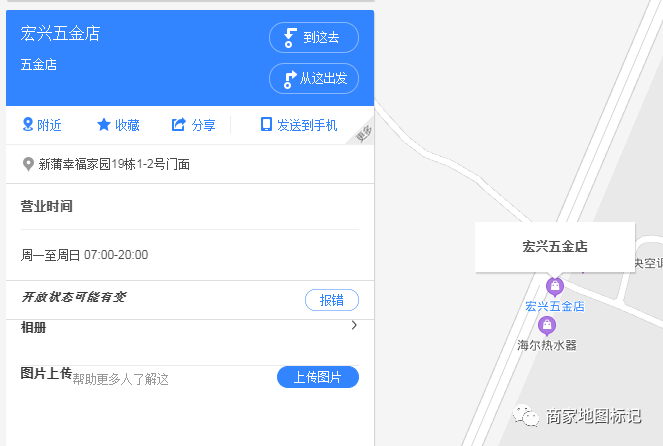Image resolution: width=663 pixels, height=446 pixels.
Task: Report an error with 报错
Action: (331, 300)
